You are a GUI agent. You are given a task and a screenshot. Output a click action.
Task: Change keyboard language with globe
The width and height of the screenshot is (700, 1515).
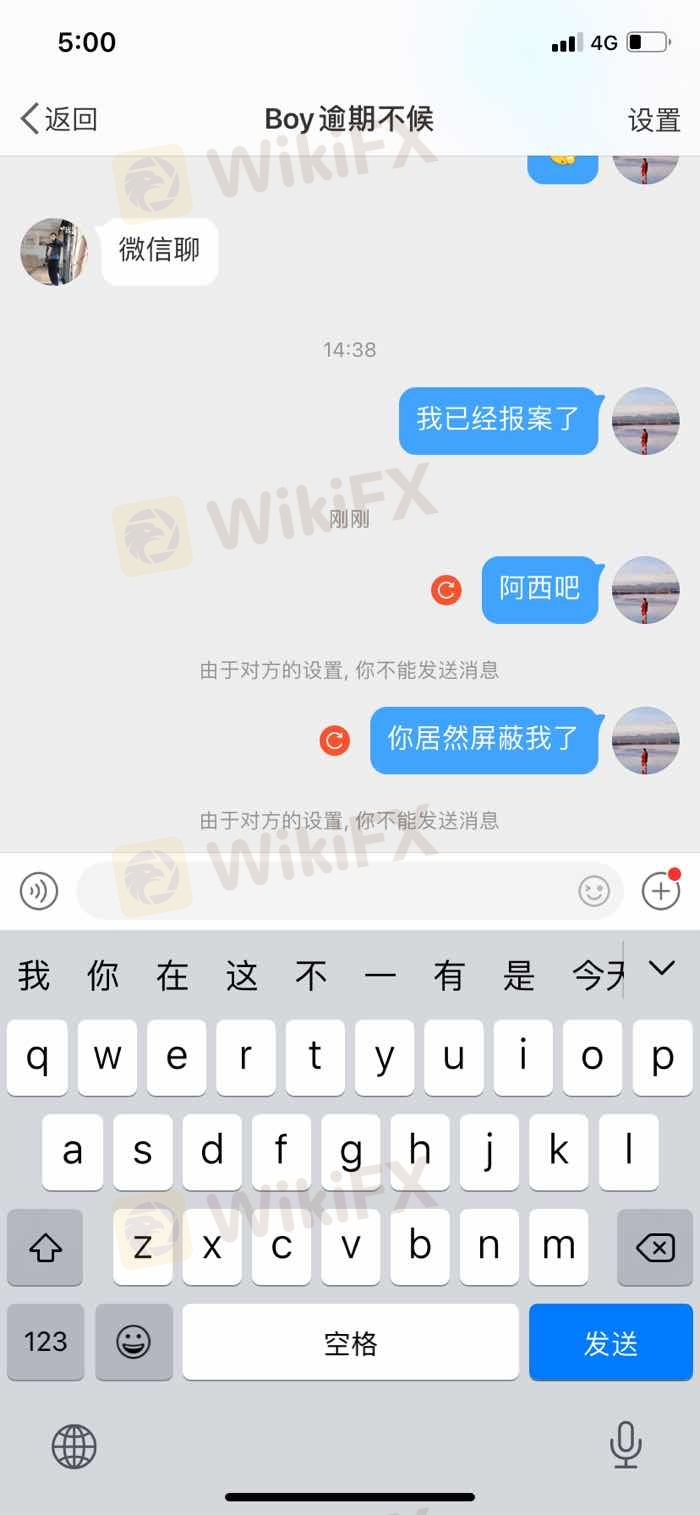[x=74, y=1446]
